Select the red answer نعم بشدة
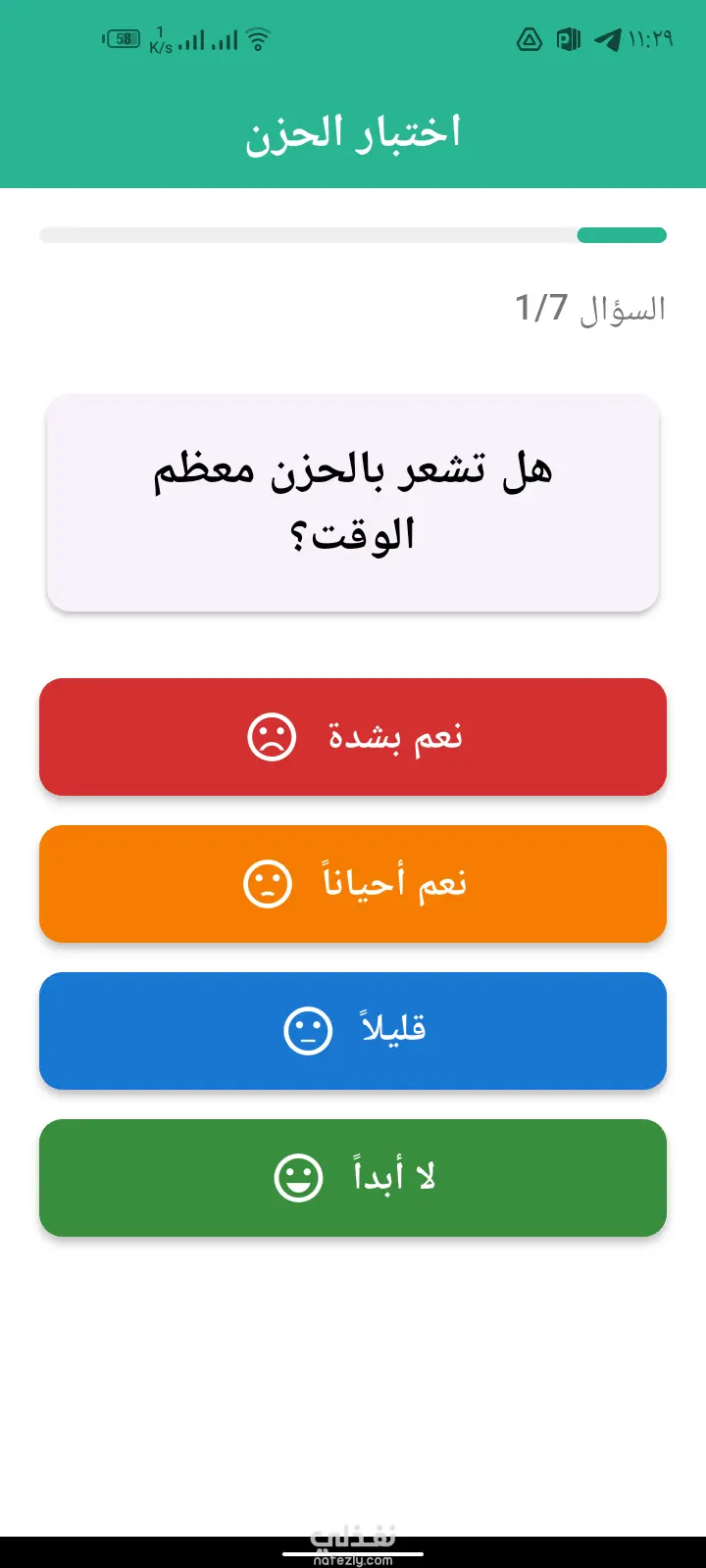 pyautogui.click(x=353, y=737)
